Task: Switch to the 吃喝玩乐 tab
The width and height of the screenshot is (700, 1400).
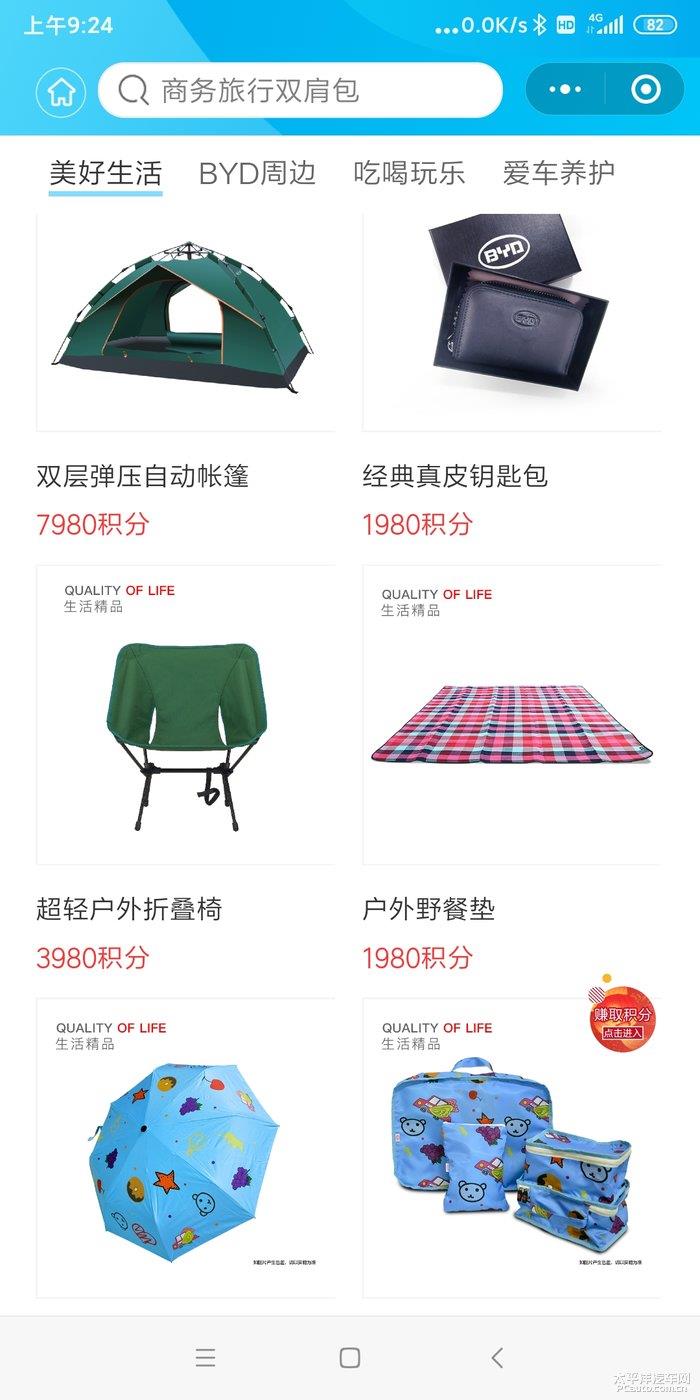Action: [x=409, y=173]
